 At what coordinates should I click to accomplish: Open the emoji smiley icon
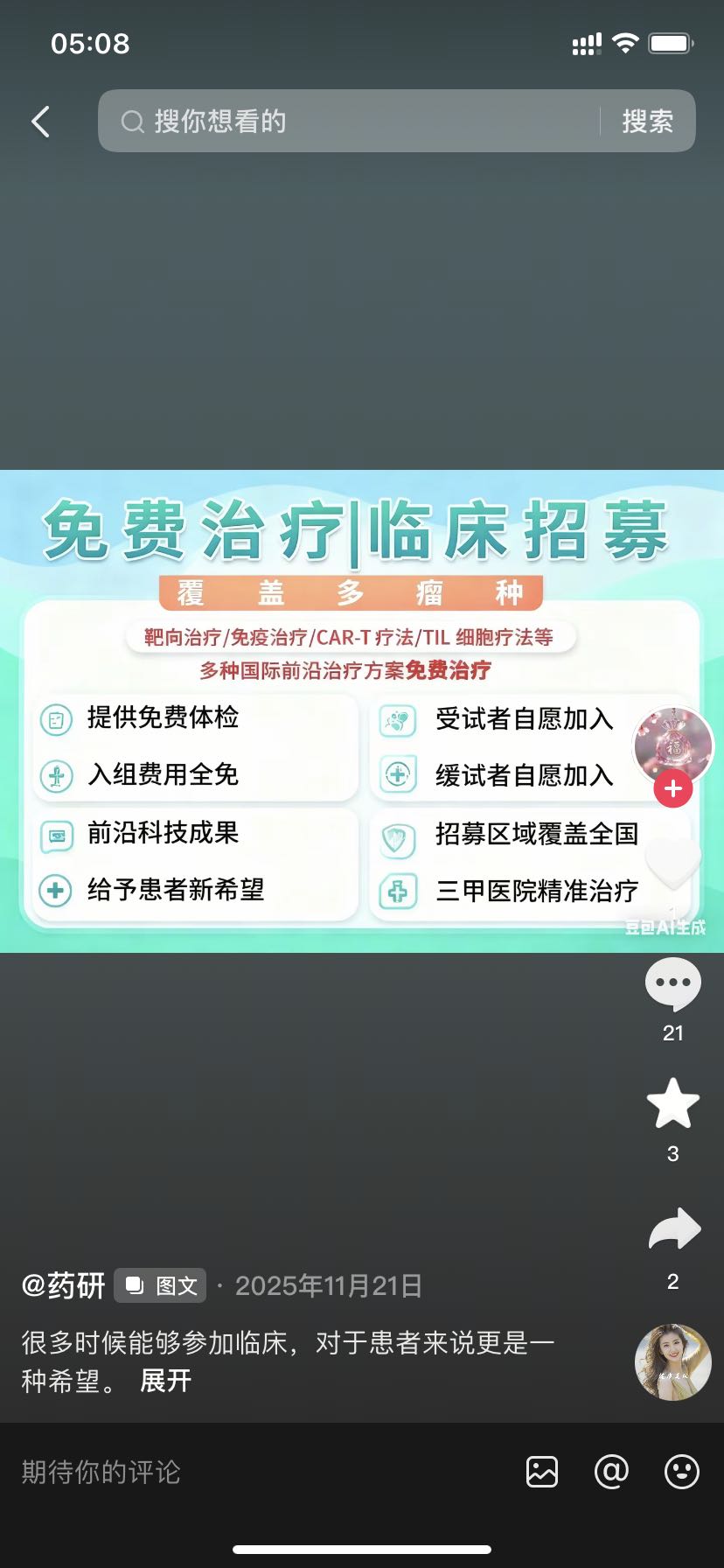pyautogui.click(x=681, y=1473)
